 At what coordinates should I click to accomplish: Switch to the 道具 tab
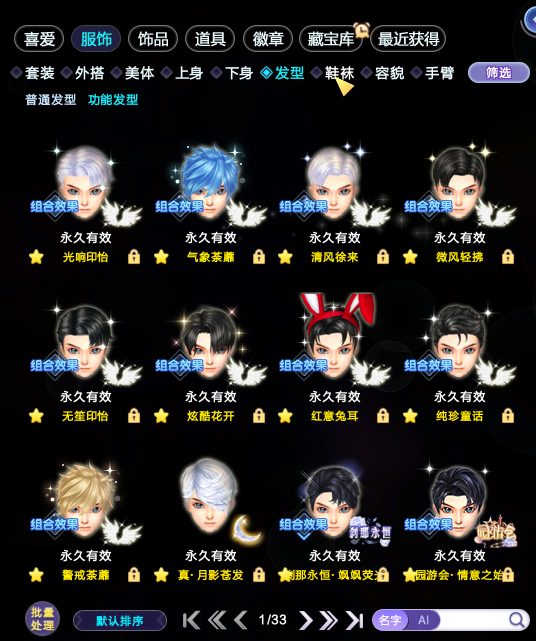[210, 39]
